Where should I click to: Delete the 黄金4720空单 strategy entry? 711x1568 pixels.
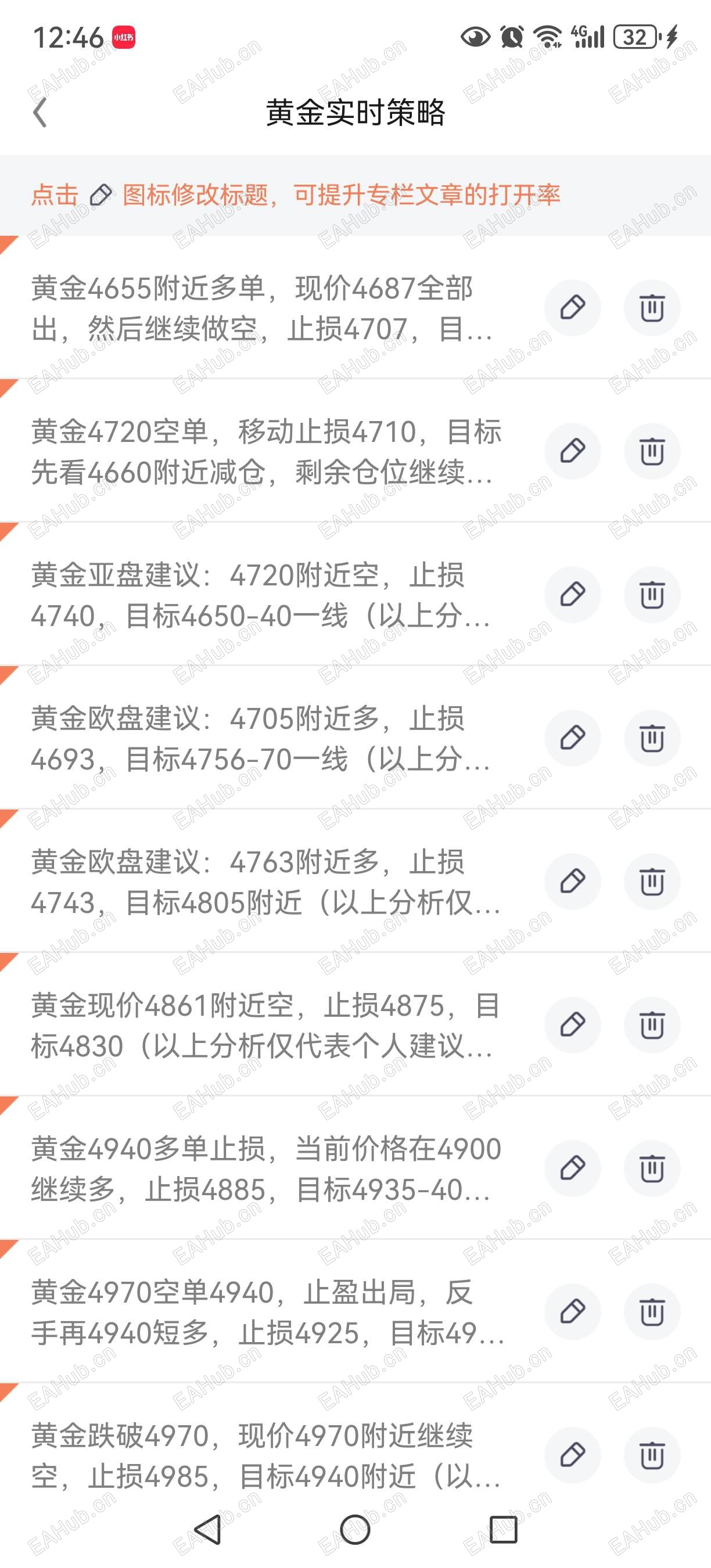coord(652,451)
